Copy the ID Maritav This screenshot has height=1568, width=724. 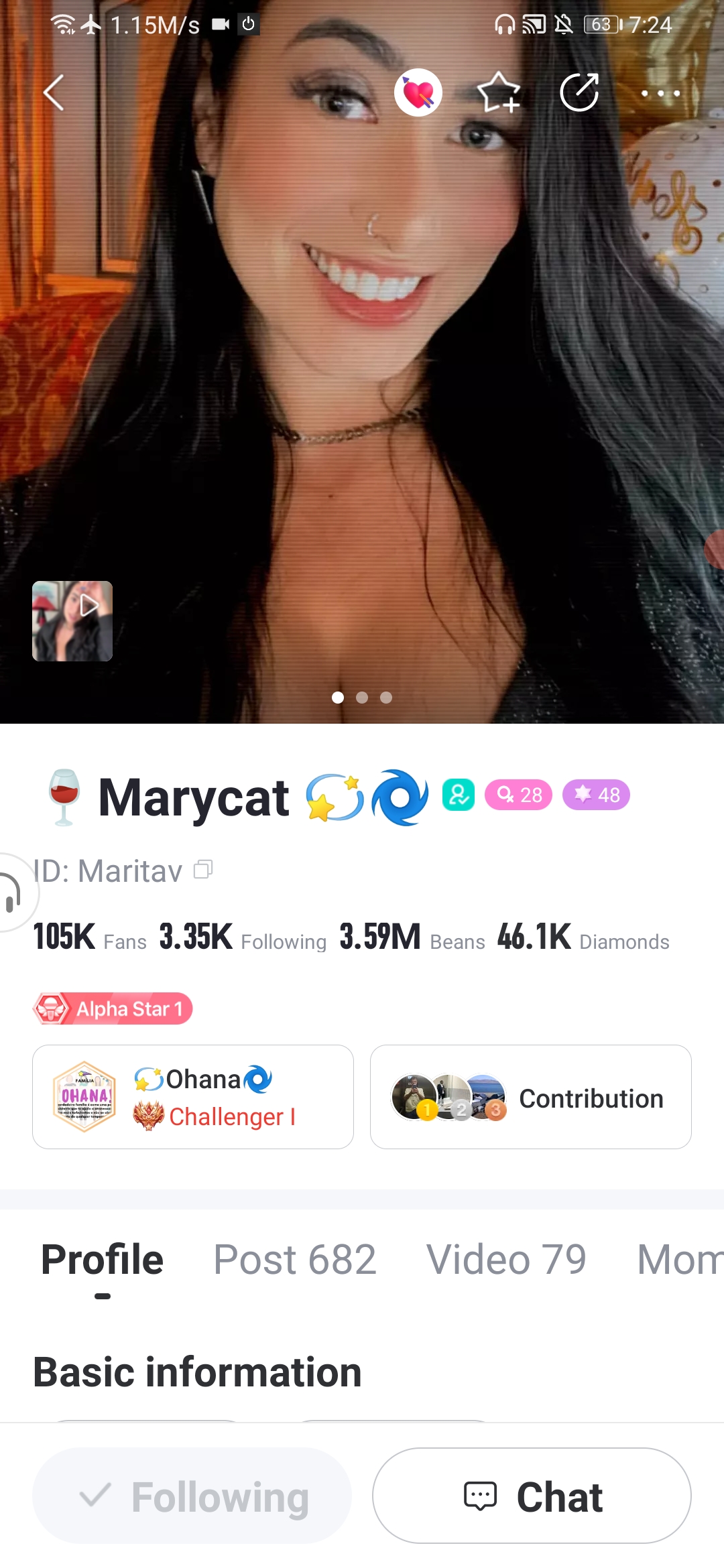pyautogui.click(x=203, y=870)
